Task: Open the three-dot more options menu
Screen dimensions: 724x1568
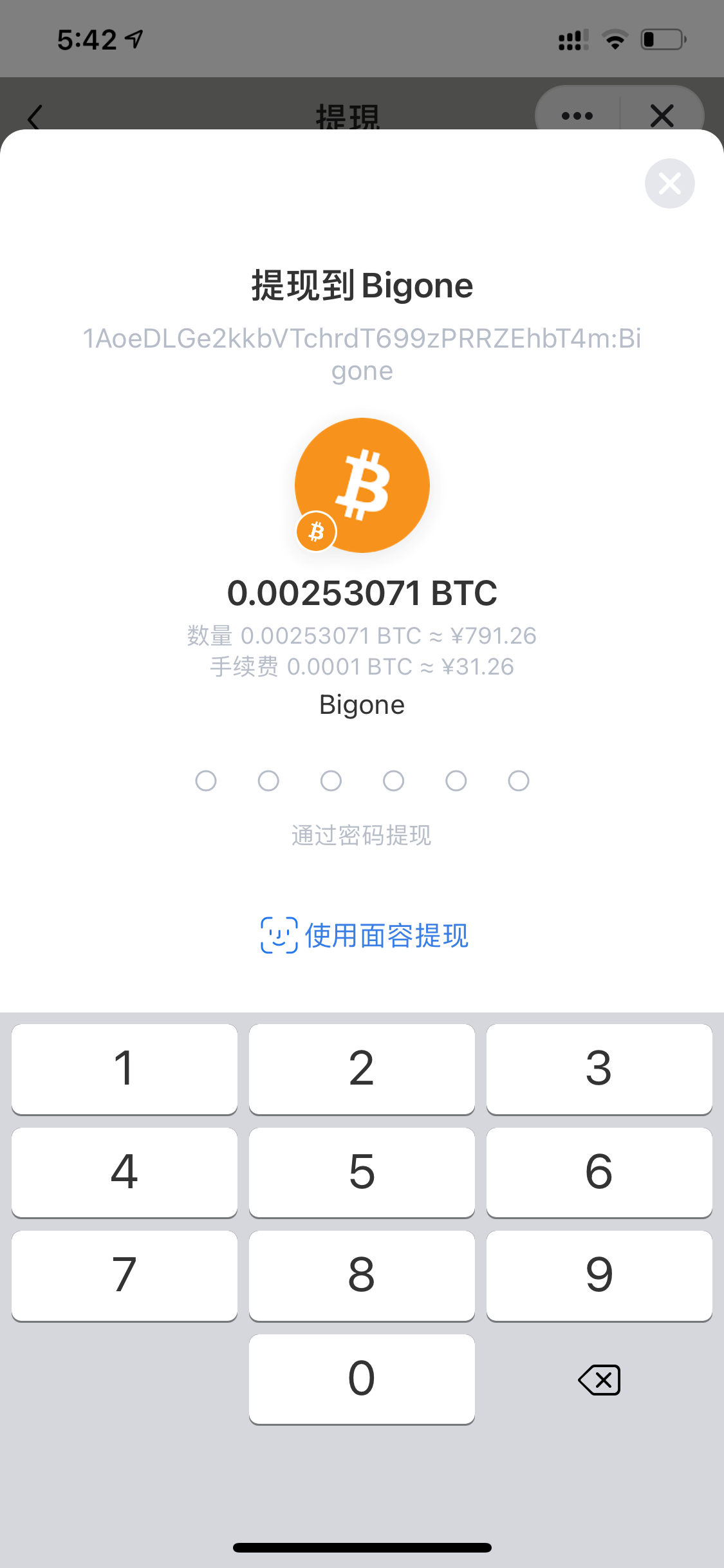Action: click(x=577, y=116)
